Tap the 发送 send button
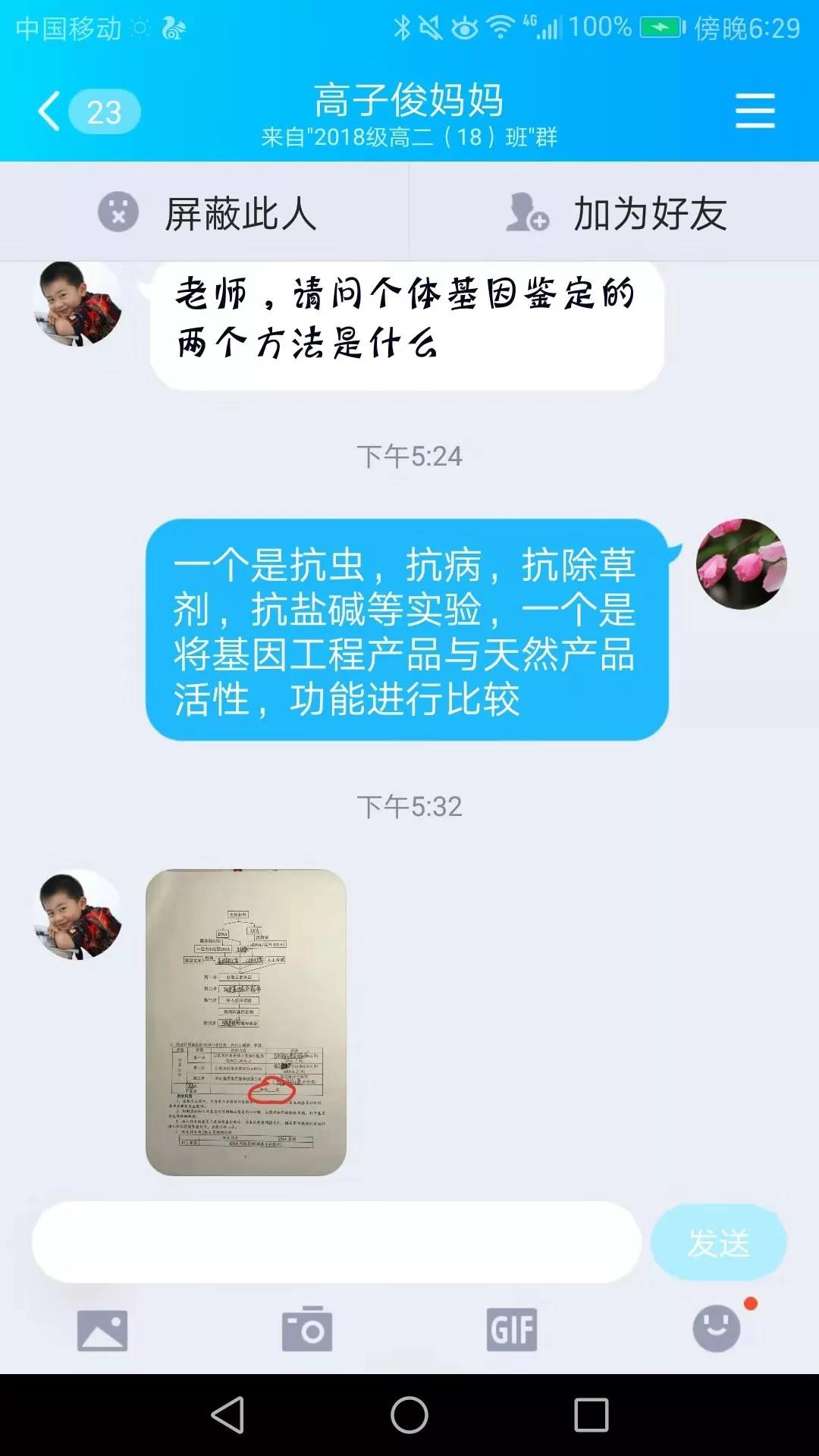Image resolution: width=819 pixels, height=1456 pixels. 718,1242
